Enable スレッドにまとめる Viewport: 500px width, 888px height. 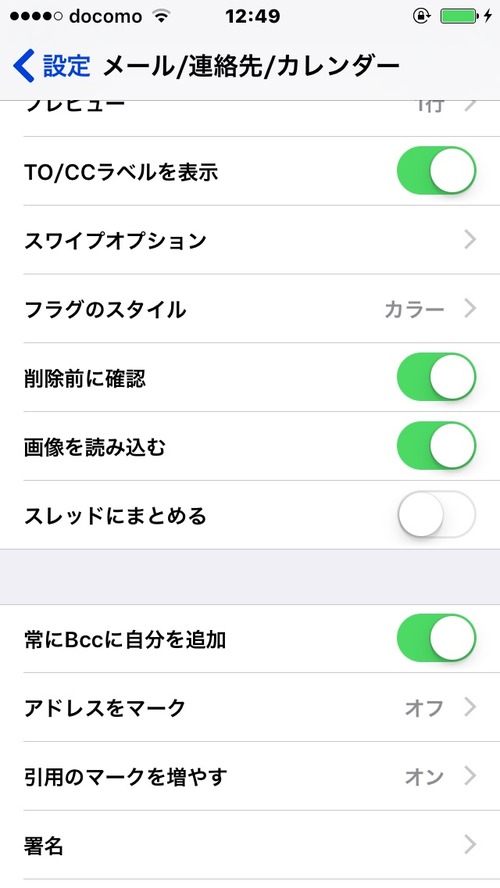(x=436, y=515)
